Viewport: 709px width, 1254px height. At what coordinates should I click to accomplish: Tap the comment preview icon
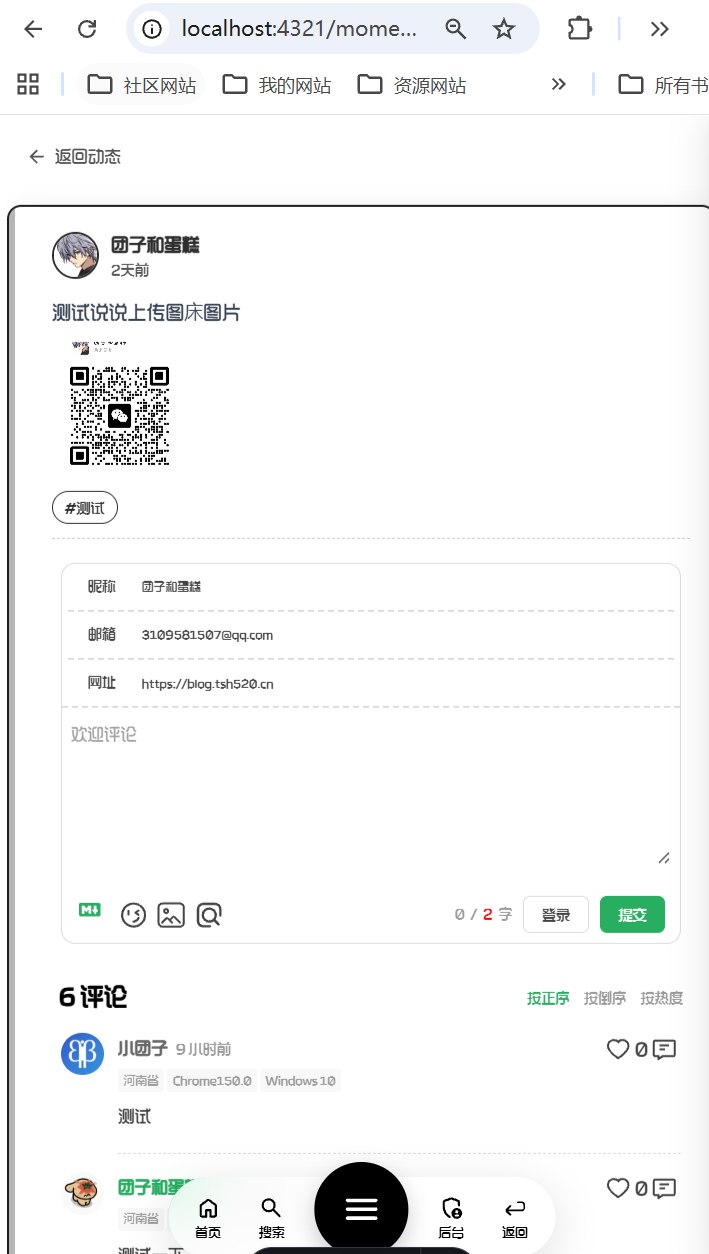209,914
